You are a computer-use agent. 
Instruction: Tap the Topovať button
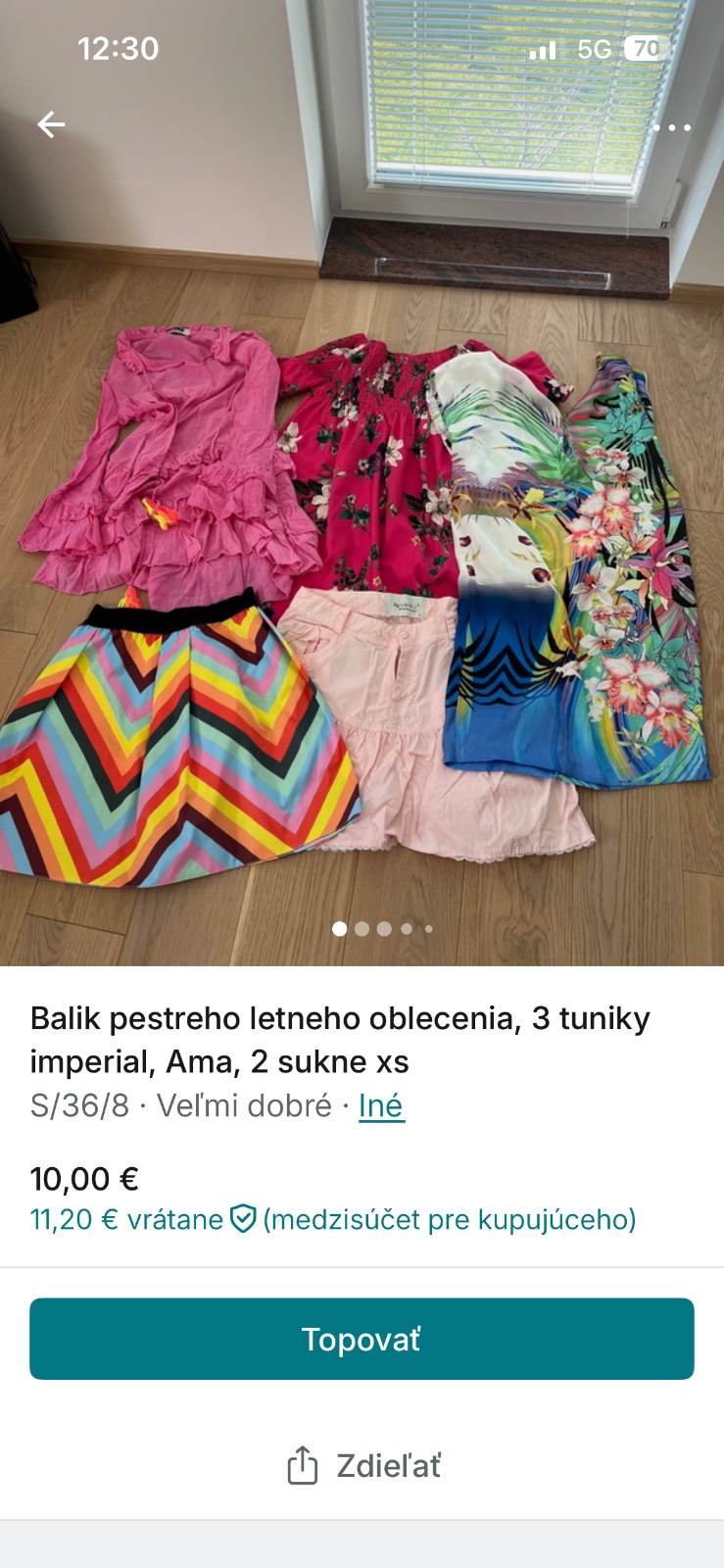362,1339
